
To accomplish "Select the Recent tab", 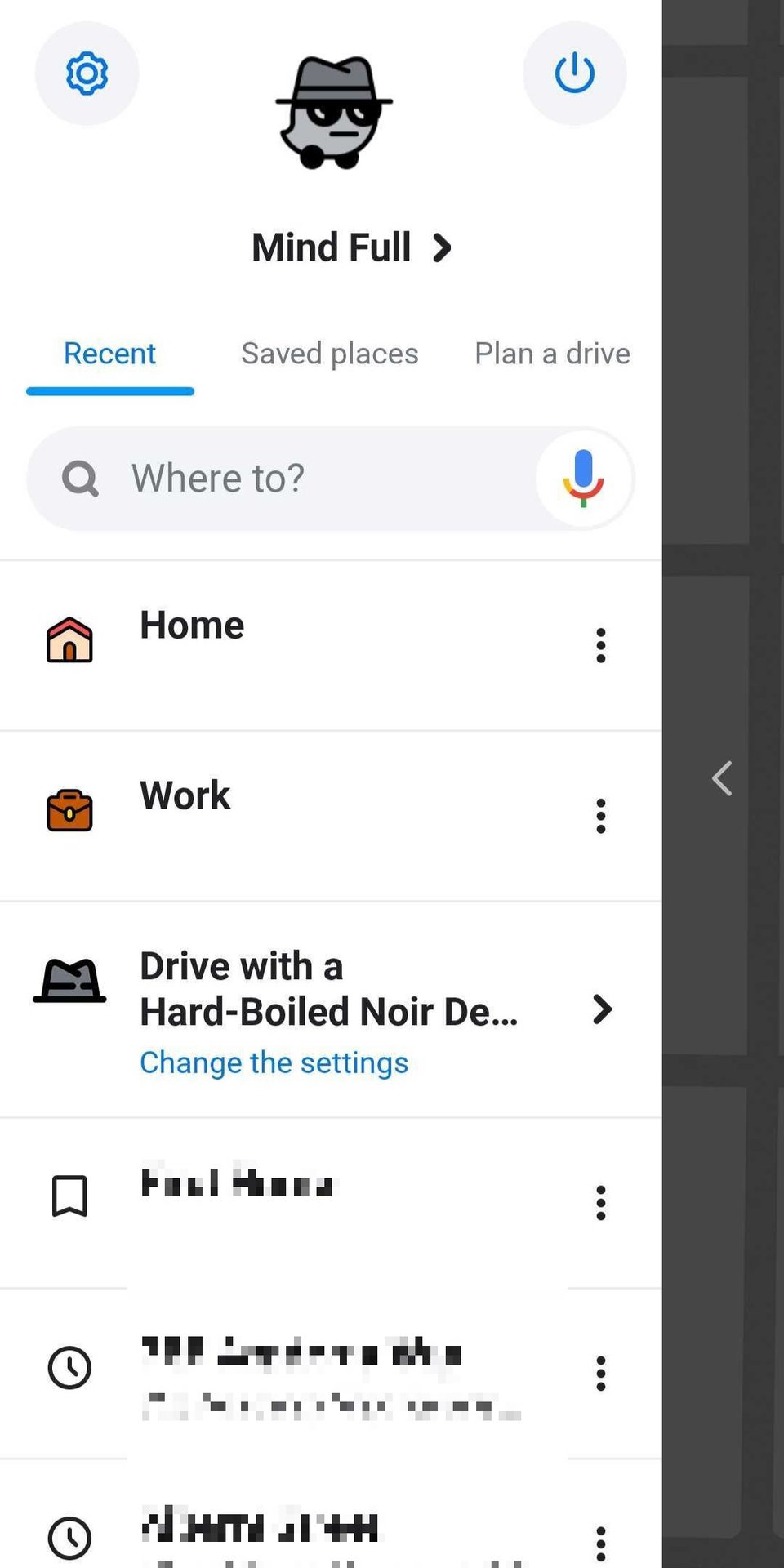I will pos(109,354).
